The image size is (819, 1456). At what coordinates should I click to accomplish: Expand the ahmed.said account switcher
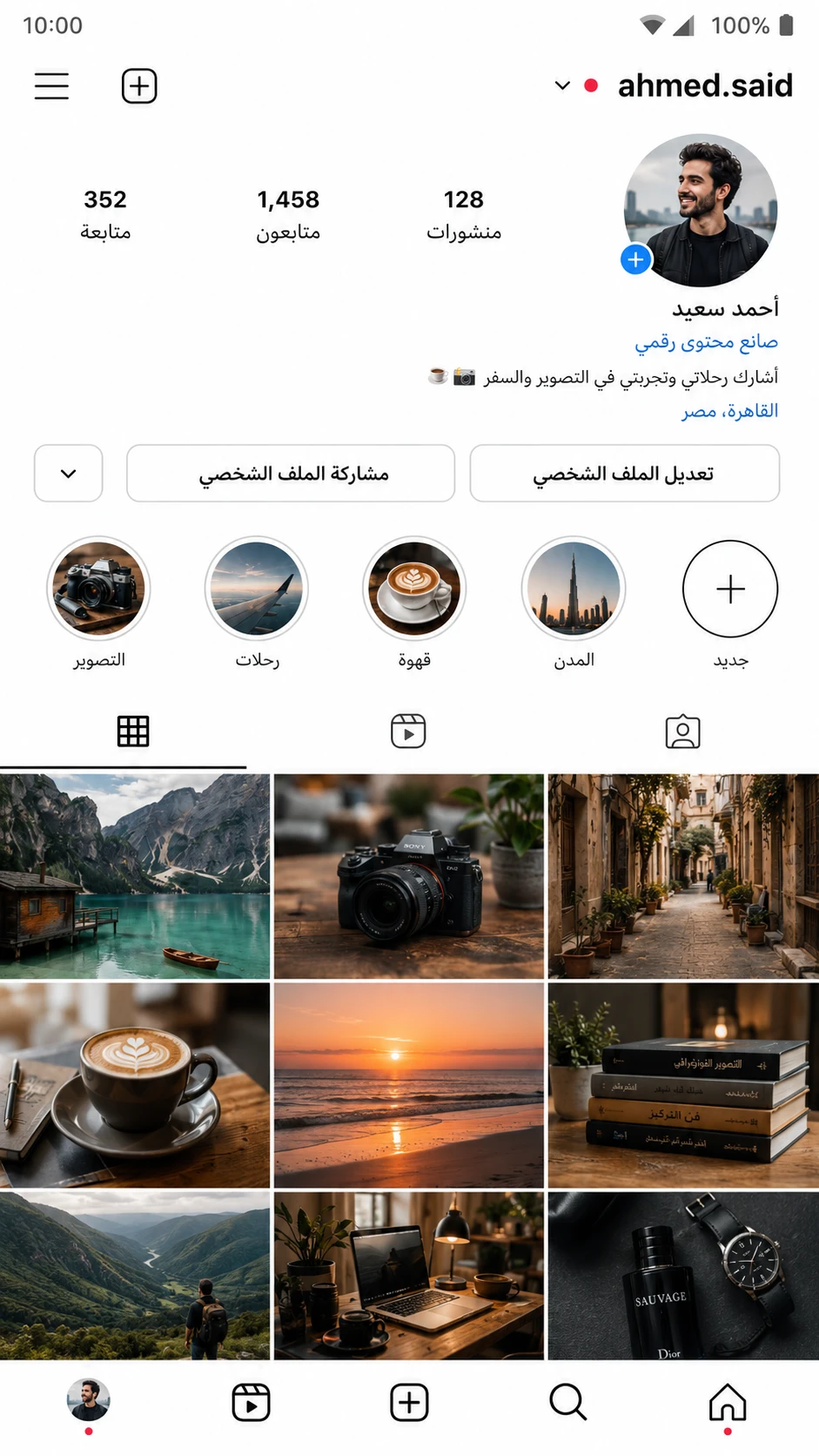click(x=562, y=85)
